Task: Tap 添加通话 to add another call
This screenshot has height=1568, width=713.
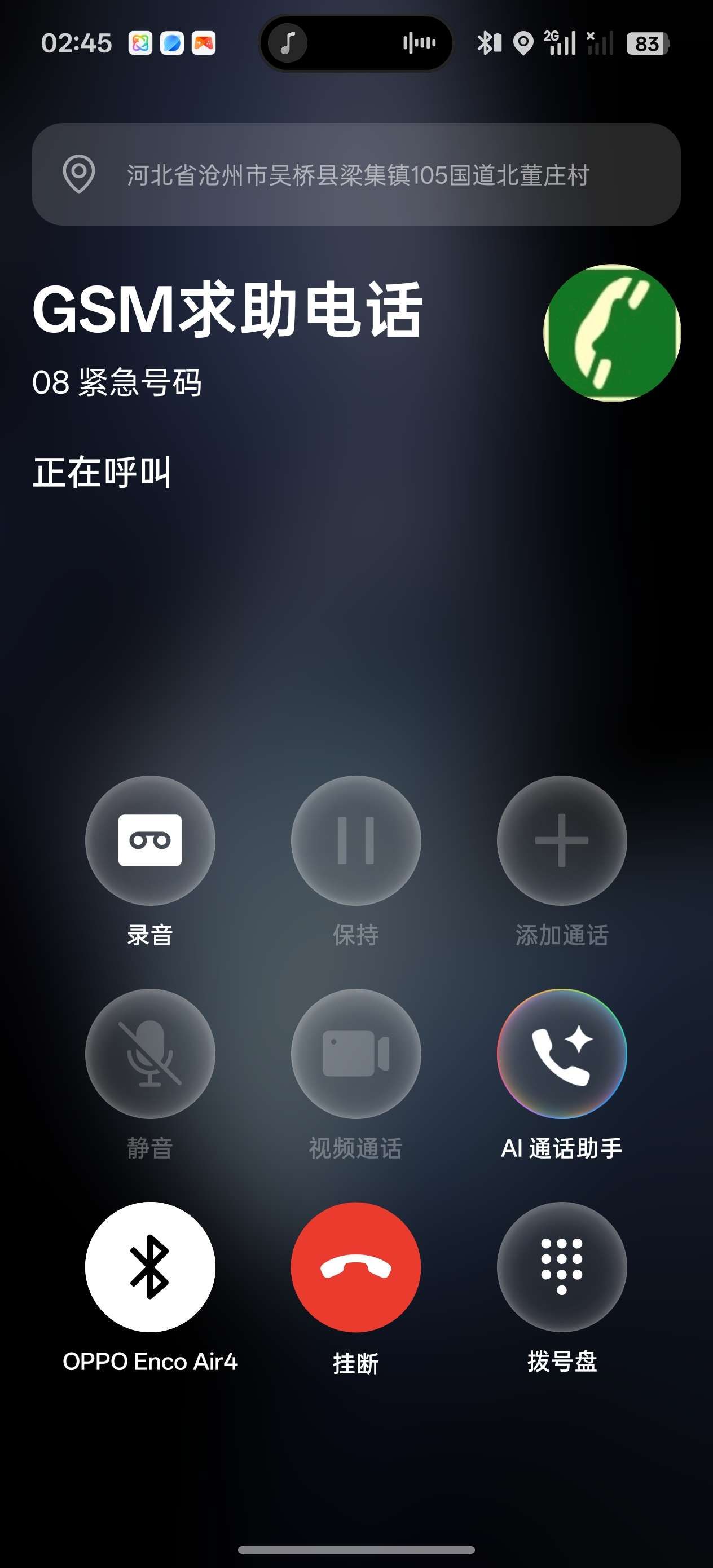Action: click(560, 840)
